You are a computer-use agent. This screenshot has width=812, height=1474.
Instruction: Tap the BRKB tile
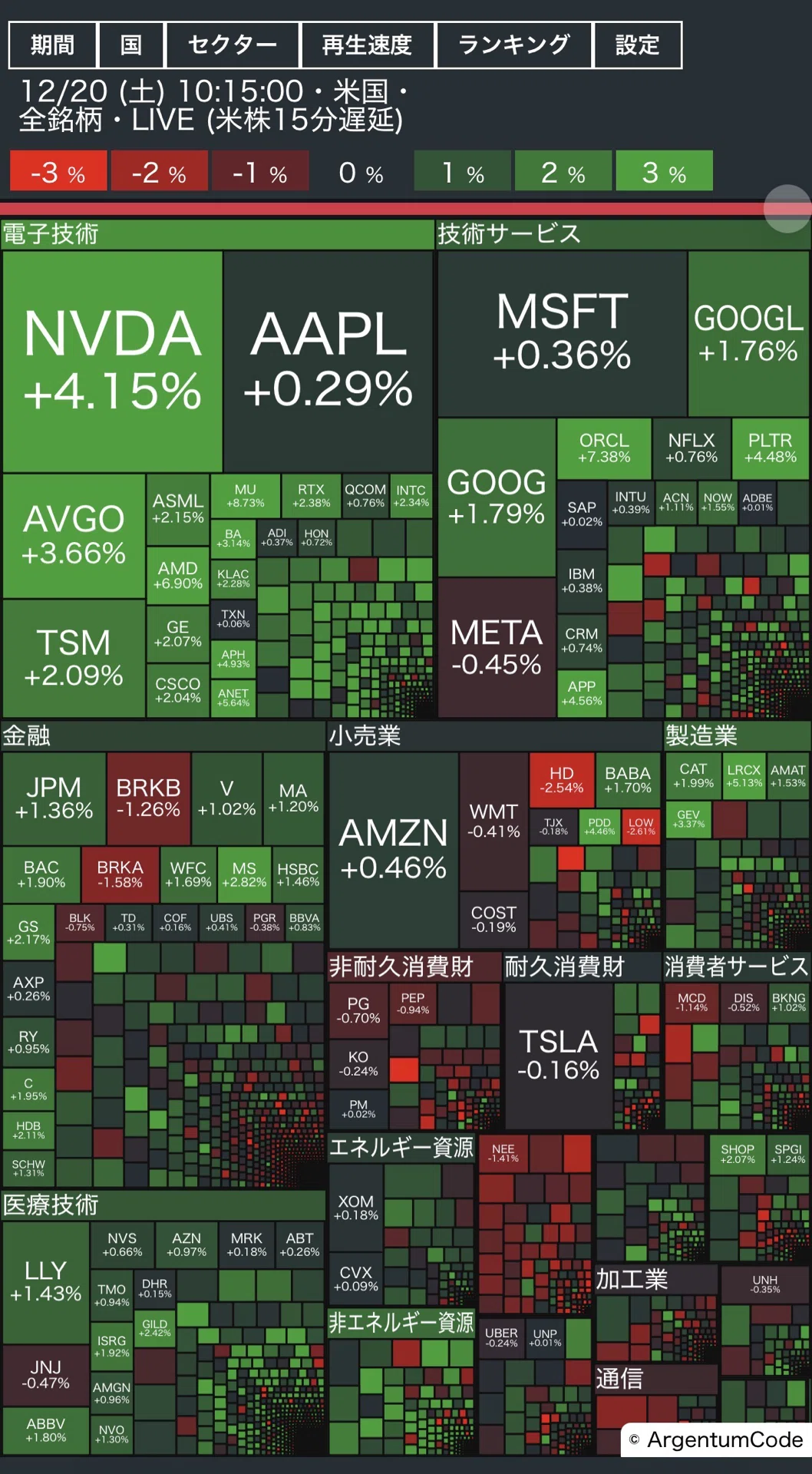(x=149, y=798)
